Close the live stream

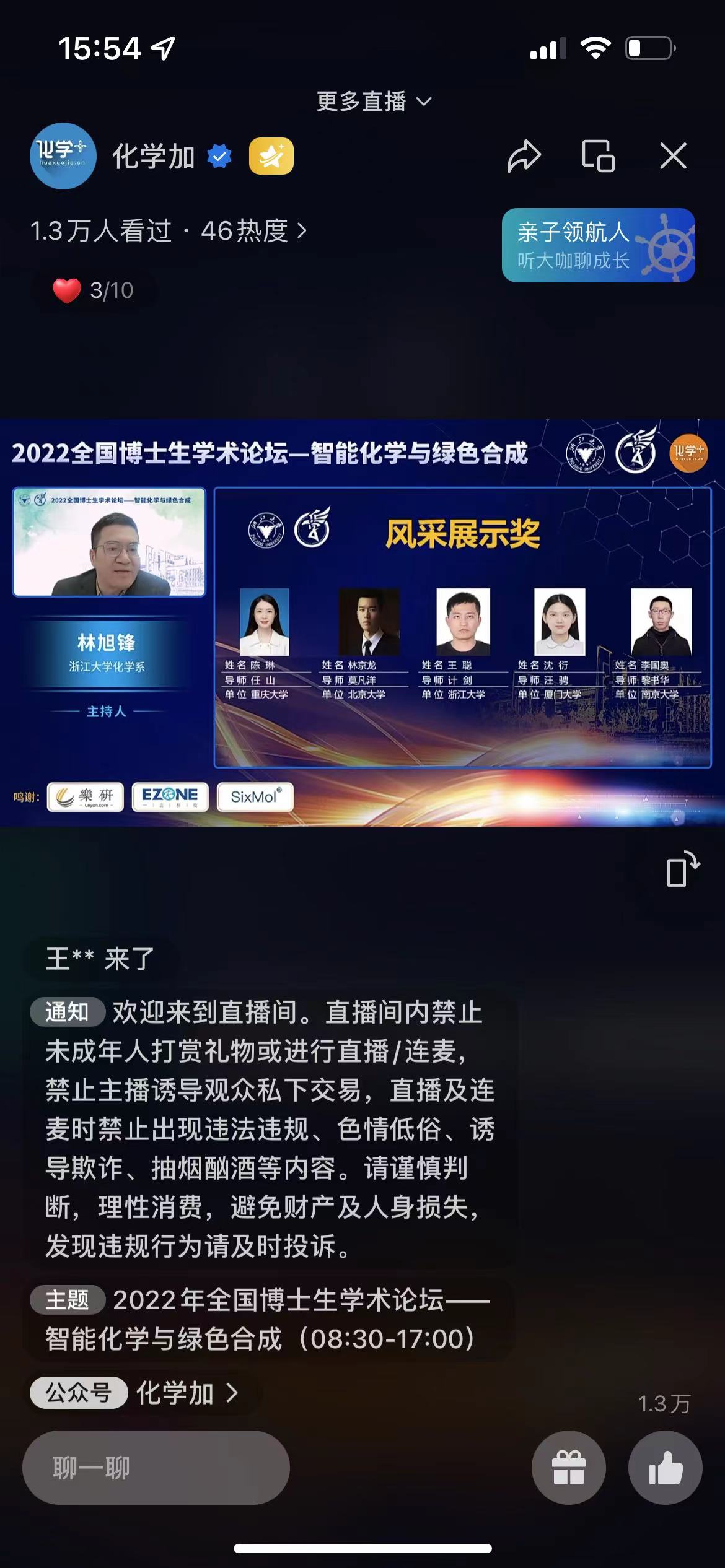pos(673,156)
